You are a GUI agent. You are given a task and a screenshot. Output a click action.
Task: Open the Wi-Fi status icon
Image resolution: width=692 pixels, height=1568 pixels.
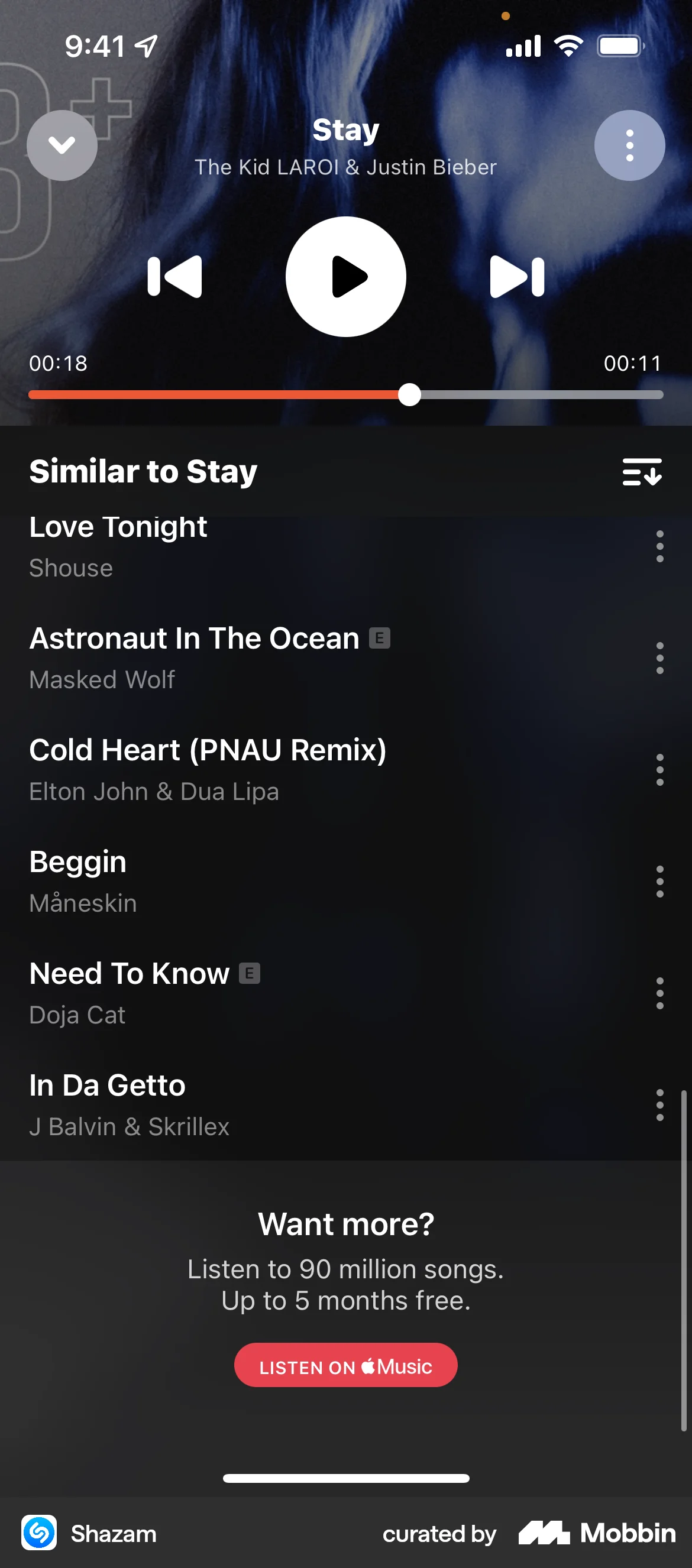[568, 44]
